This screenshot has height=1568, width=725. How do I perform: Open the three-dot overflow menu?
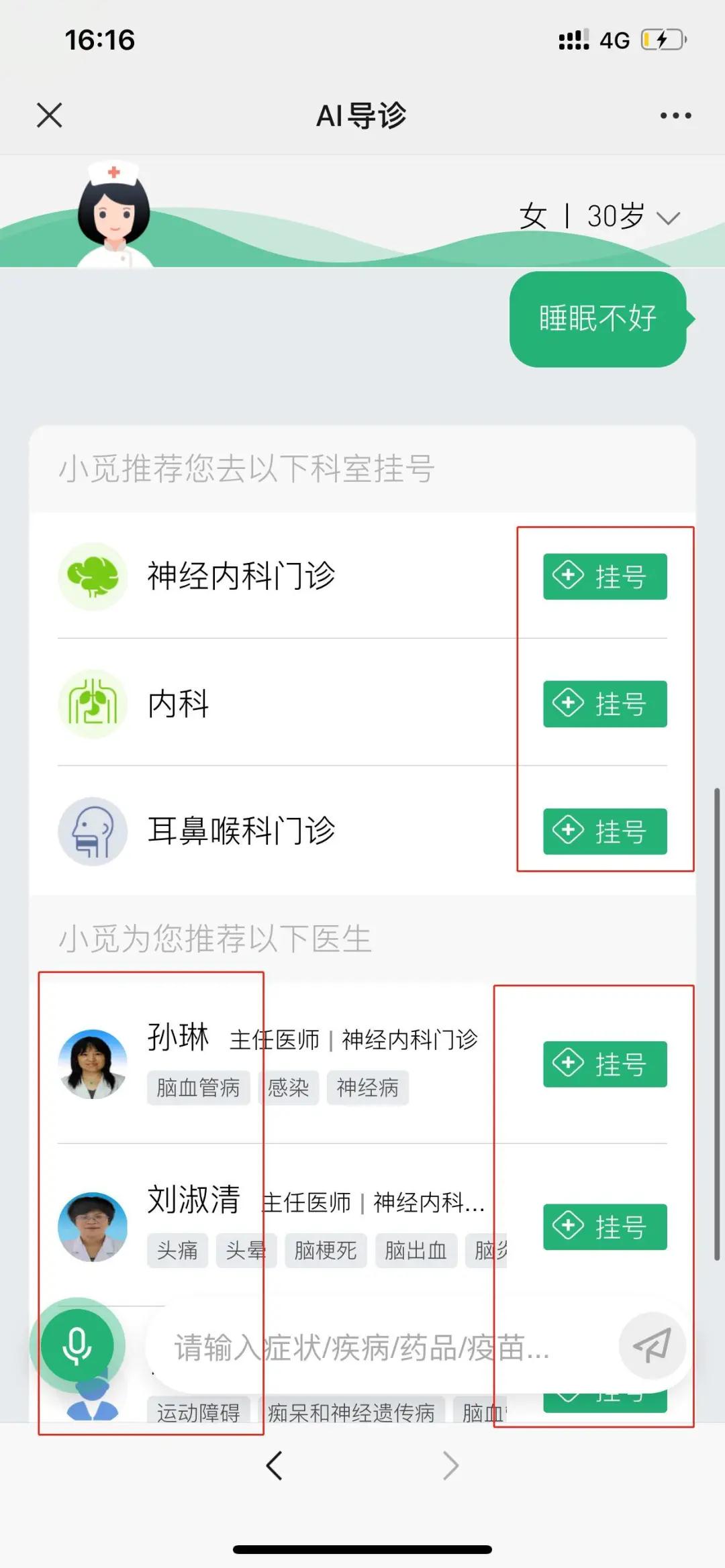coord(675,115)
